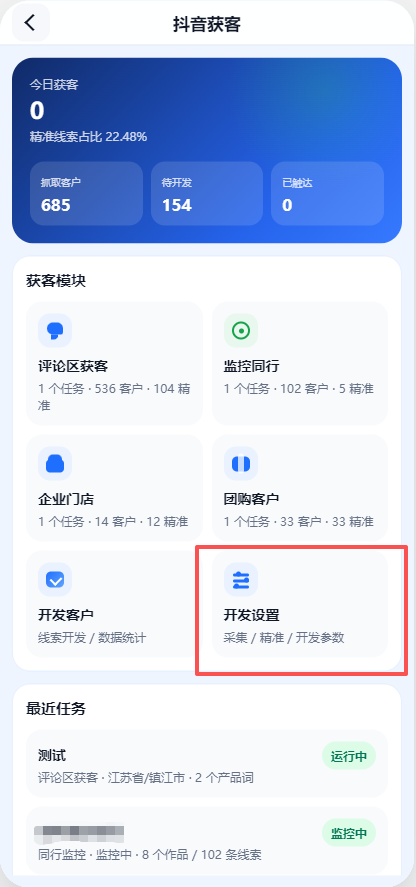
Task: Open the 同行监控 recent task row
Action: (207, 840)
